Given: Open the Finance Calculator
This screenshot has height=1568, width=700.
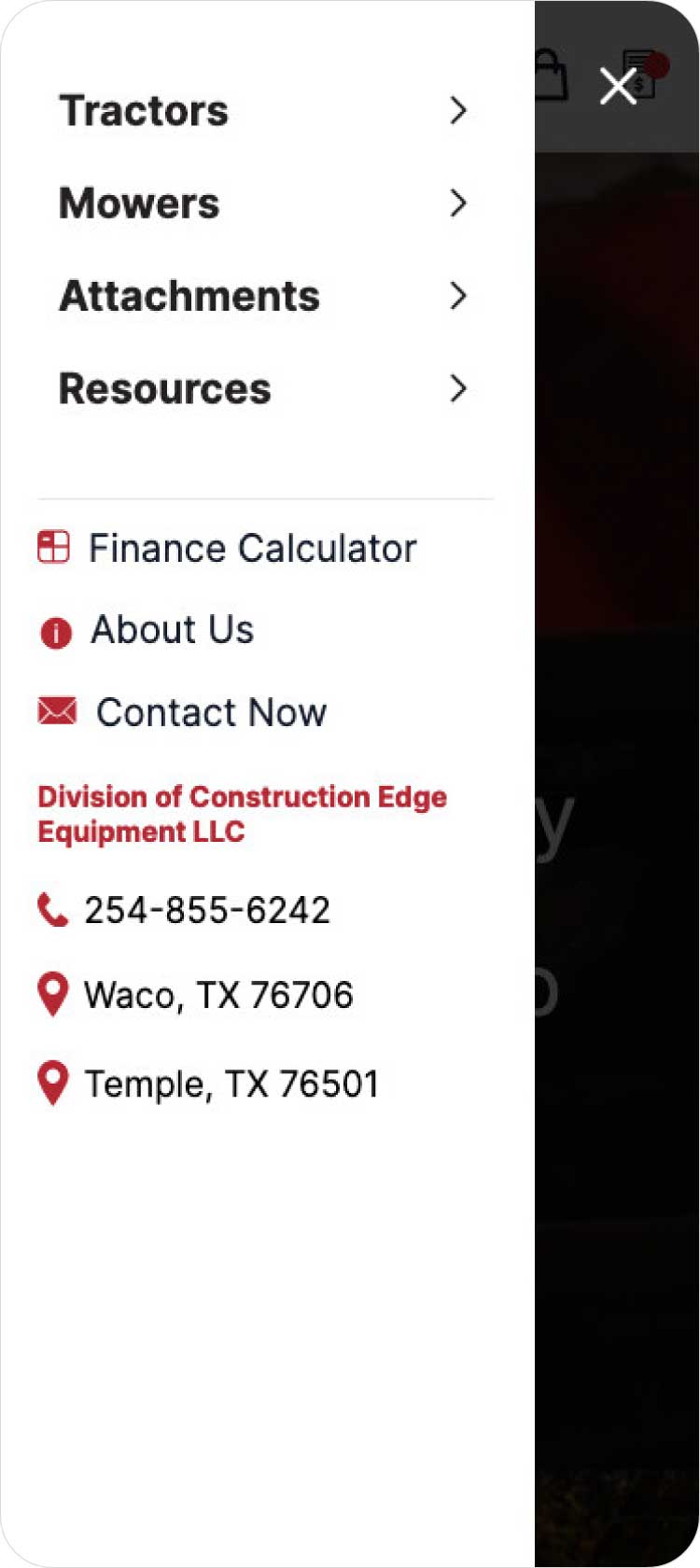Looking at the screenshot, I should (250, 548).
